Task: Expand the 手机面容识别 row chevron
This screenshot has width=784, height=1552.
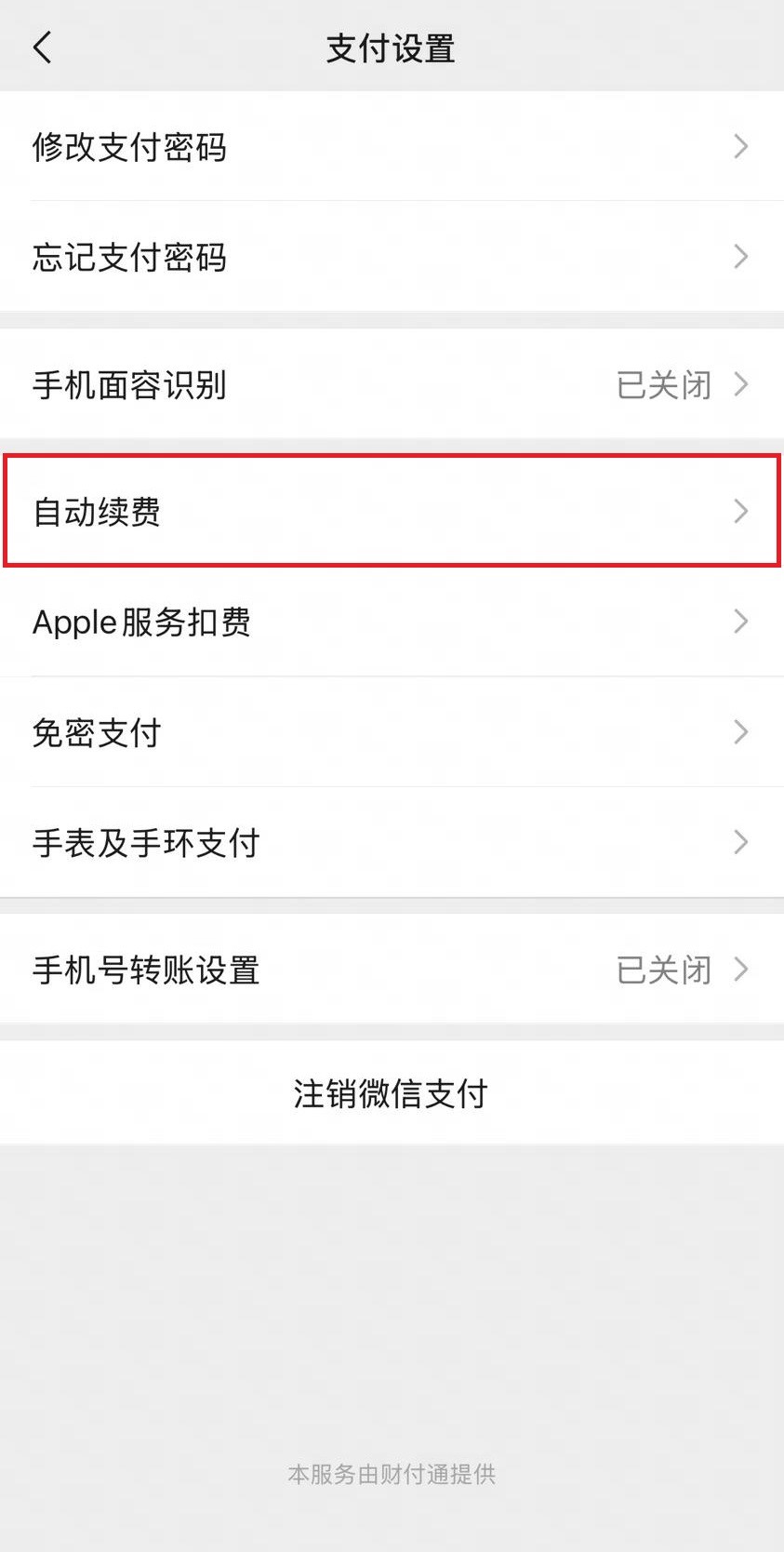Action: 740,384
